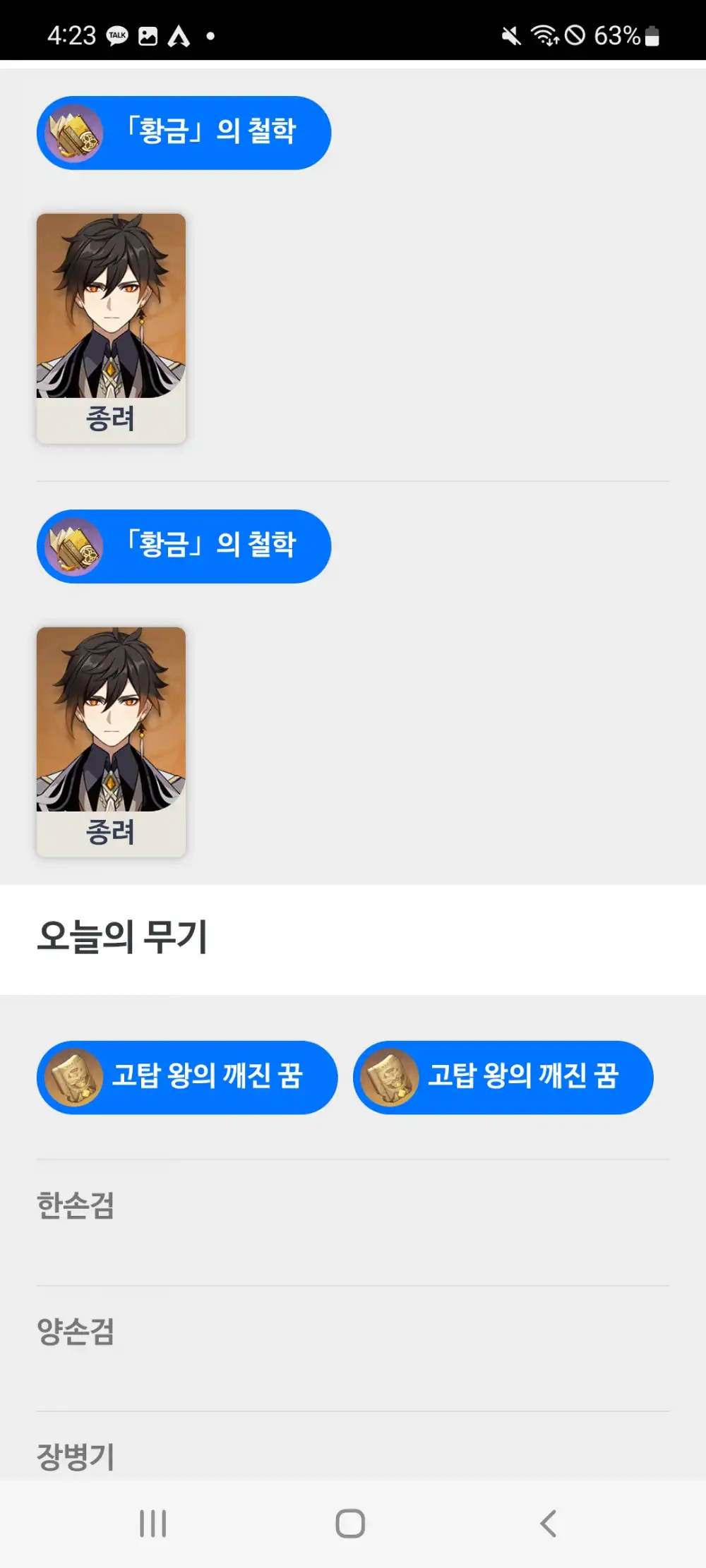Image resolution: width=706 pixels, height=1568 pixels.
Task: Tap the first 「황금」의 철학 chip
Action: tap(184, 133)
